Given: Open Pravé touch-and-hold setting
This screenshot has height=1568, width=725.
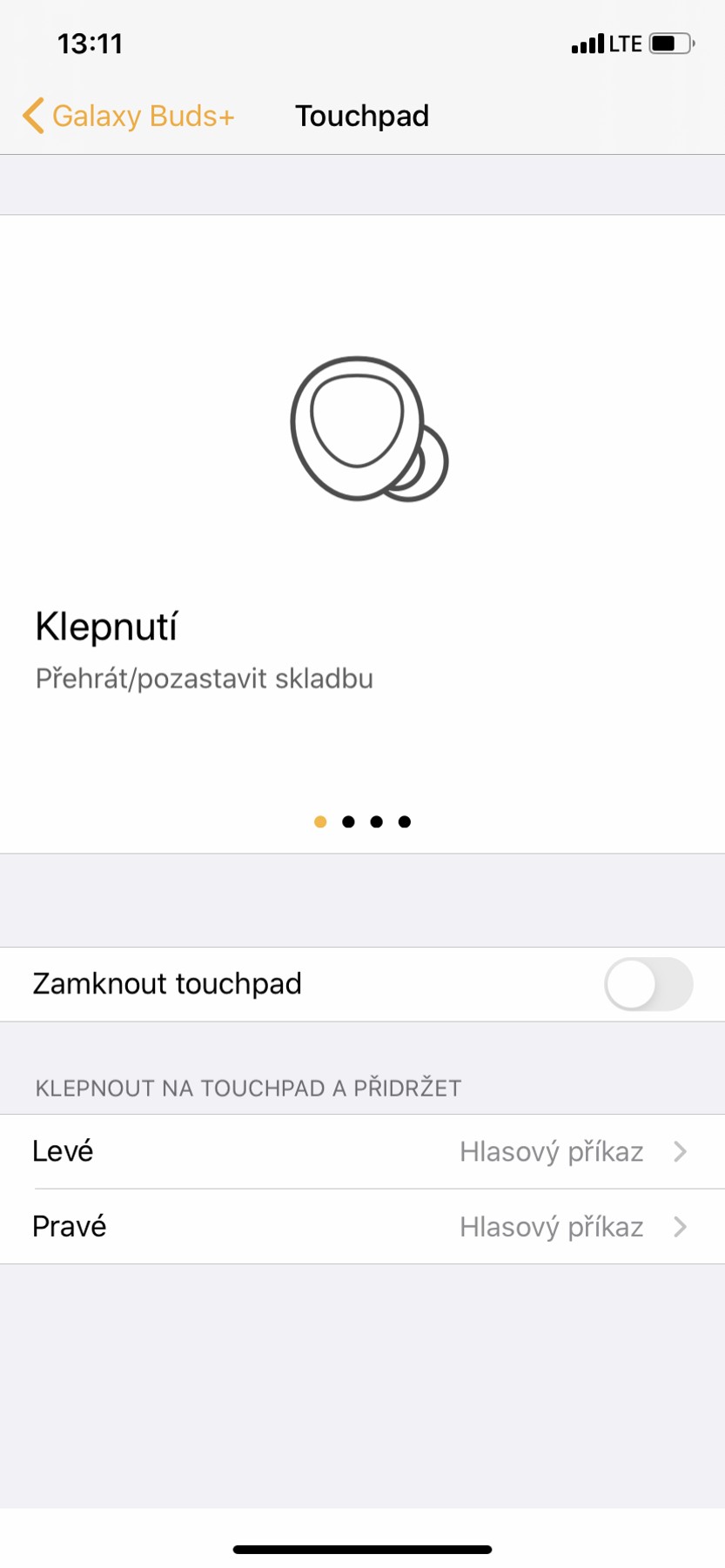Looking at the screenshot, I should pyautogui.click(x=362, y=1226).
